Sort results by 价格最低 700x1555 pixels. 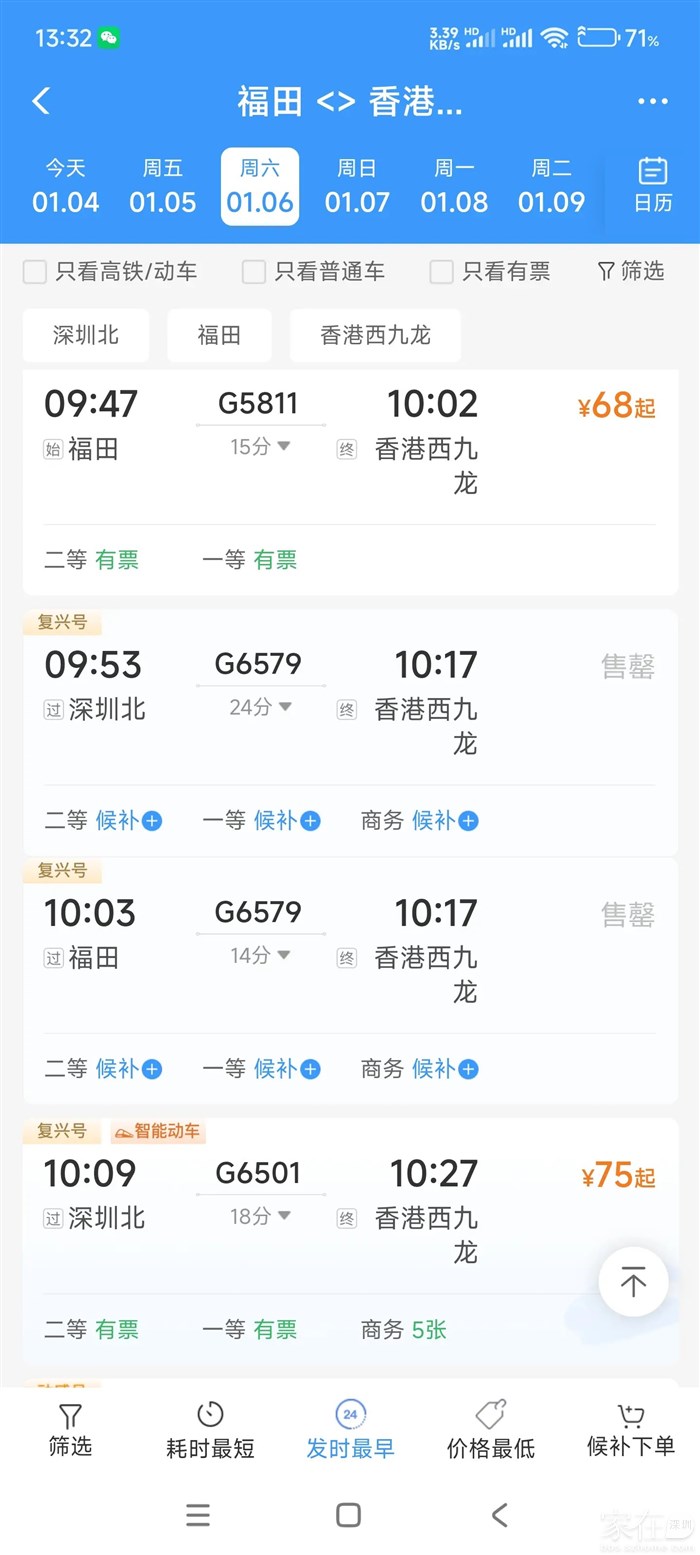click(x=490, y=1430)
